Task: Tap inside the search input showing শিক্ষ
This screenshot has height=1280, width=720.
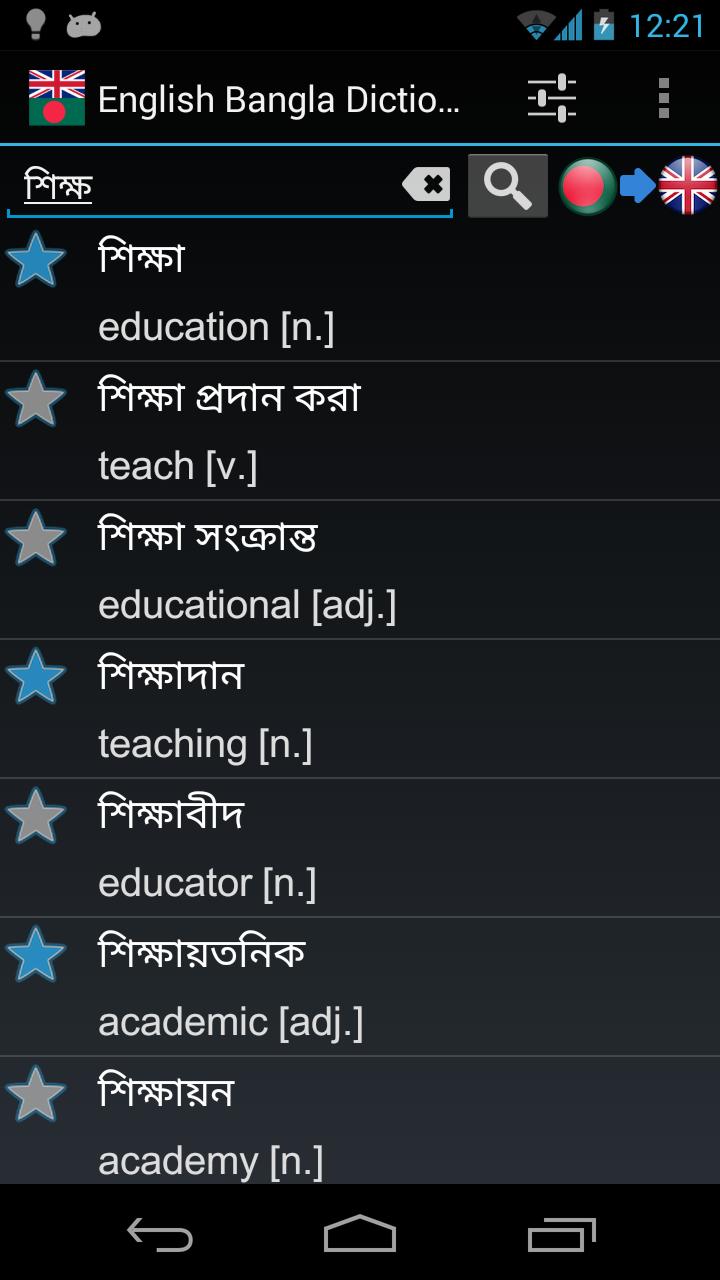Action: [200, 184]
